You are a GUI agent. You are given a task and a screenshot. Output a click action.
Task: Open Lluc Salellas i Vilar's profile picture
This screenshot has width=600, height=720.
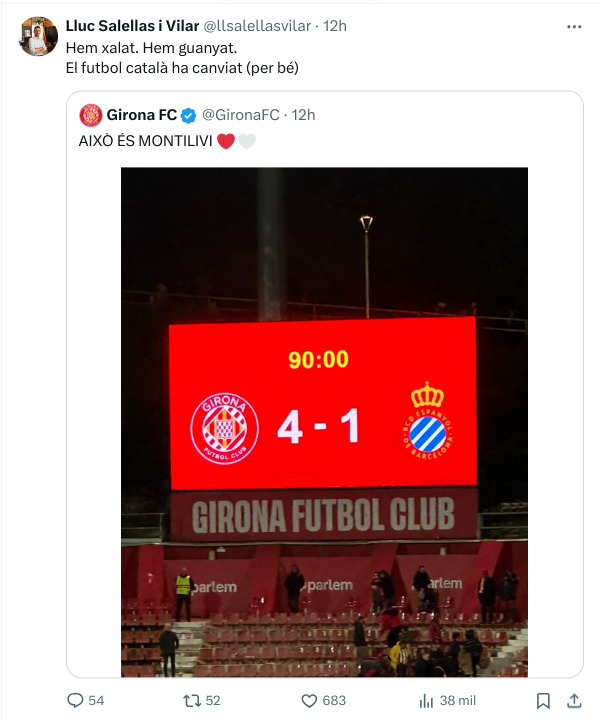point(39,37)
